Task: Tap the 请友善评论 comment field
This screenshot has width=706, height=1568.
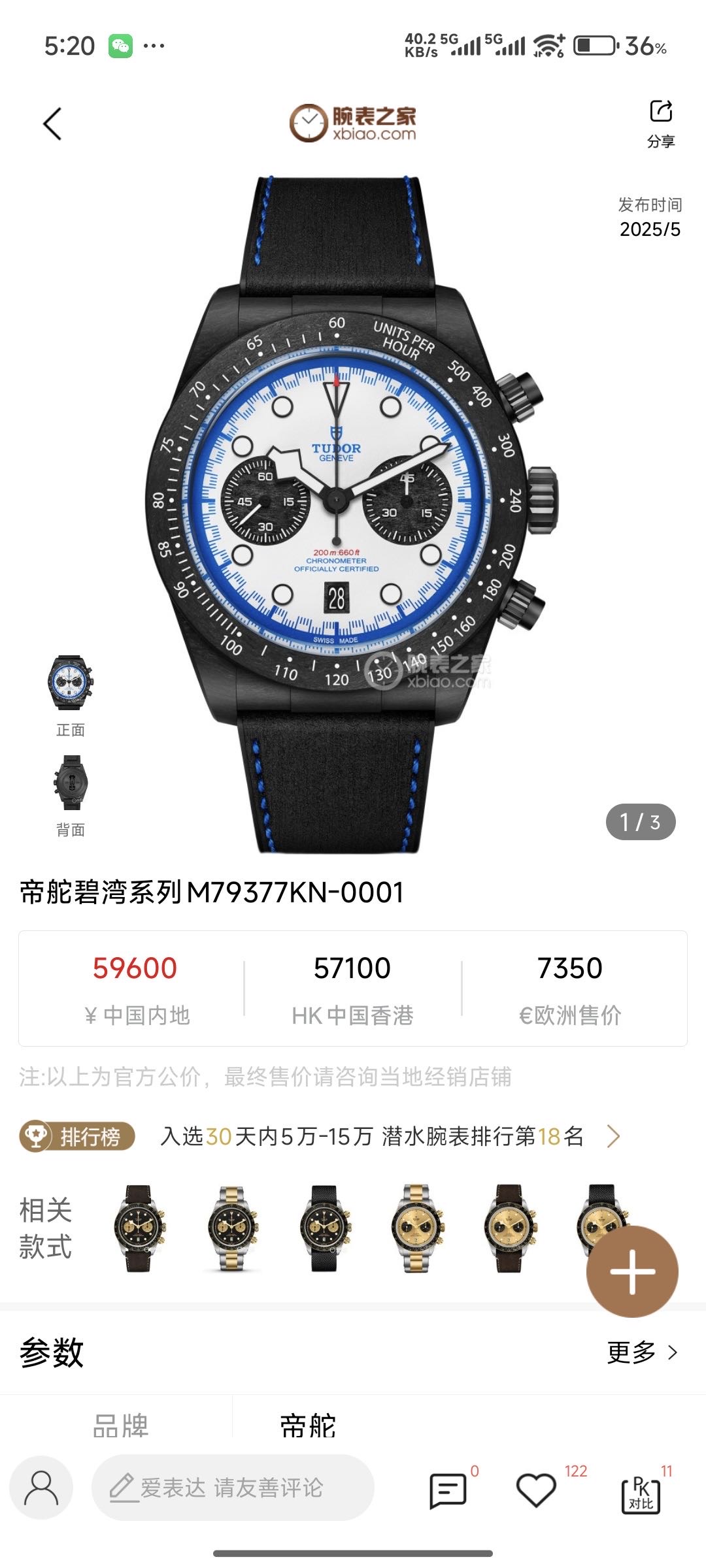Action: pos(233,1488)
